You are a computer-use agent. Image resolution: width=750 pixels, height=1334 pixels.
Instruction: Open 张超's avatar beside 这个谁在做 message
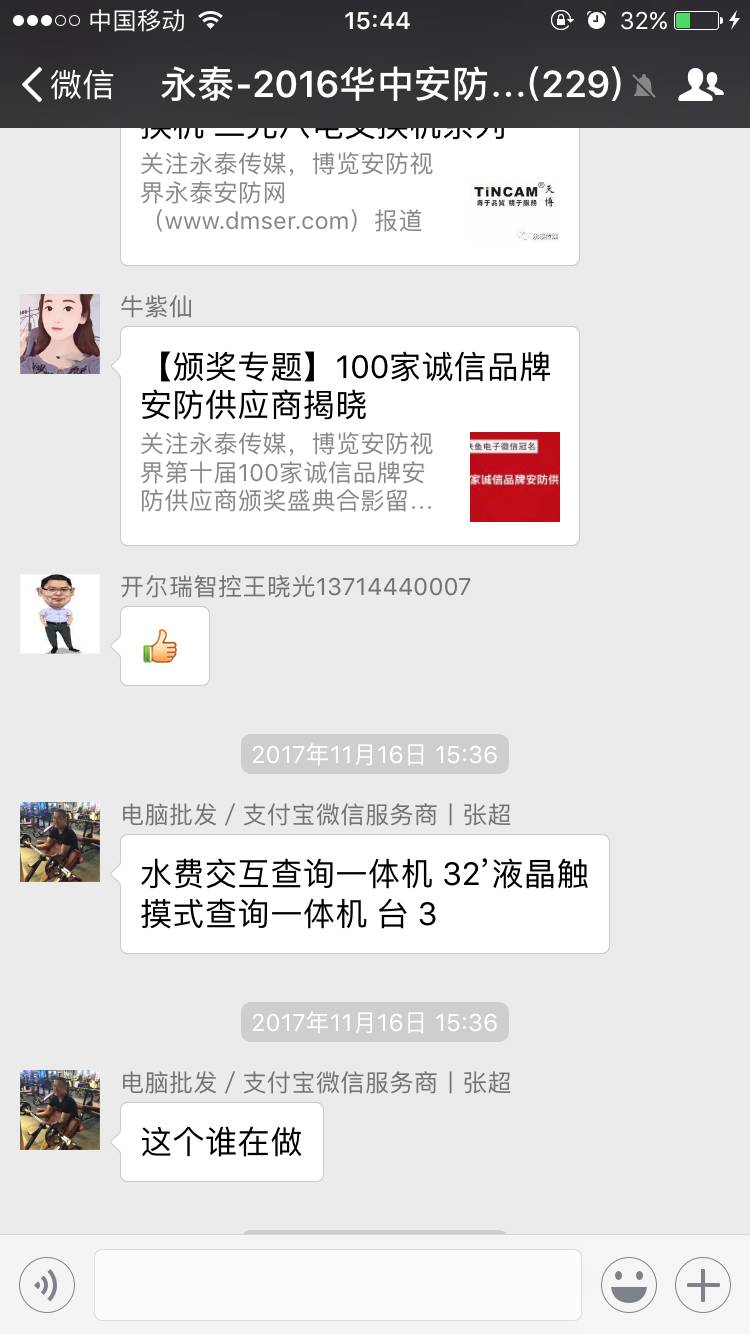click(x=60, y=1110)
